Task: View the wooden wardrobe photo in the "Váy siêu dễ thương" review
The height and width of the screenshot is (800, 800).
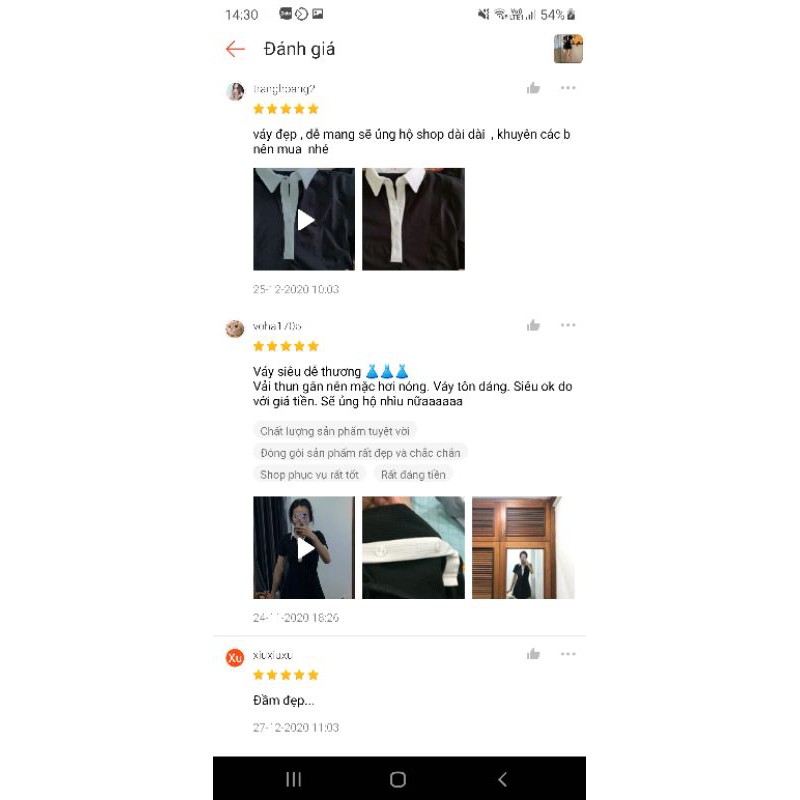Action: (x=523, y=548)
